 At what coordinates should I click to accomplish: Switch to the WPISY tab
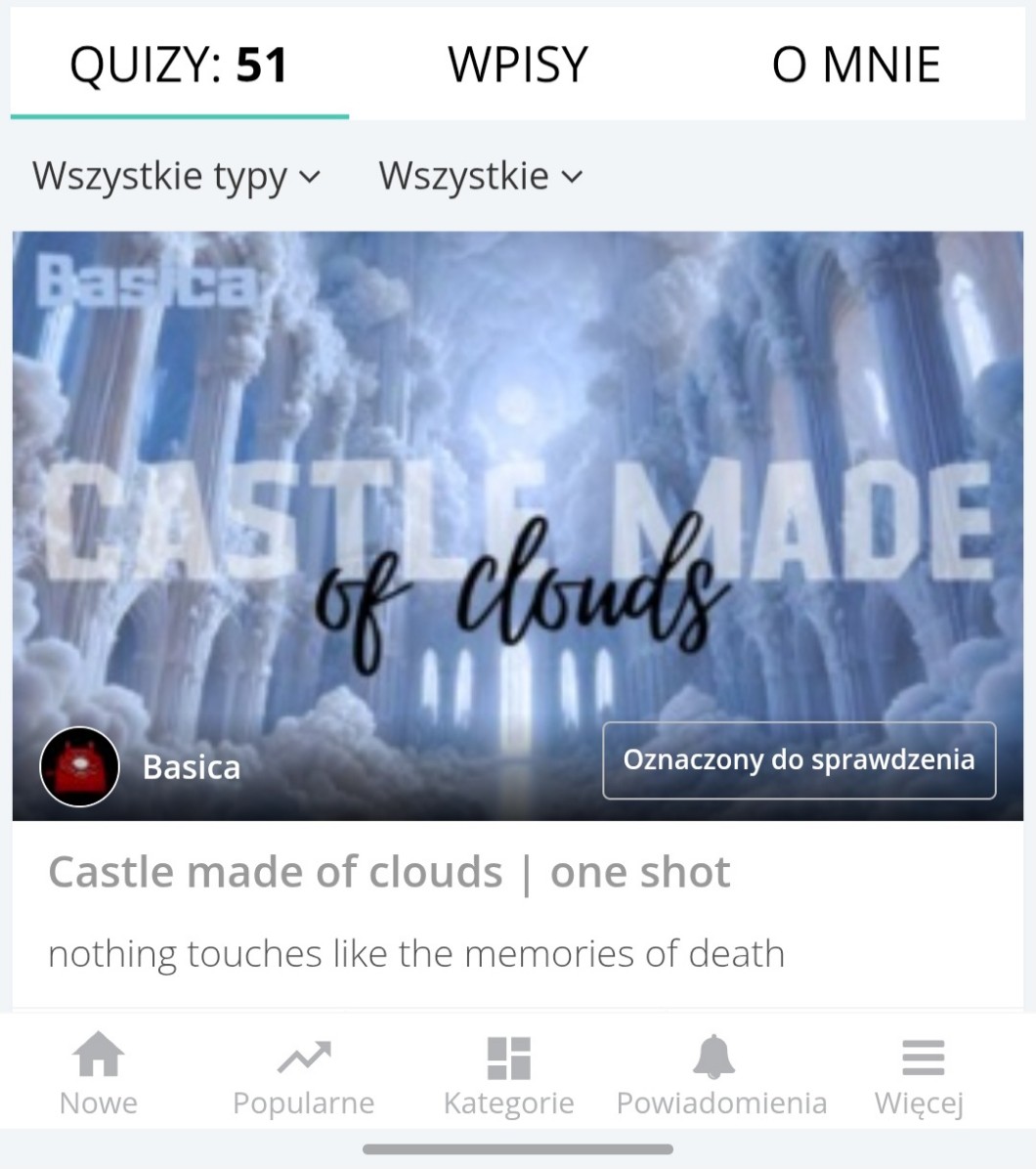tap(518, 65)
